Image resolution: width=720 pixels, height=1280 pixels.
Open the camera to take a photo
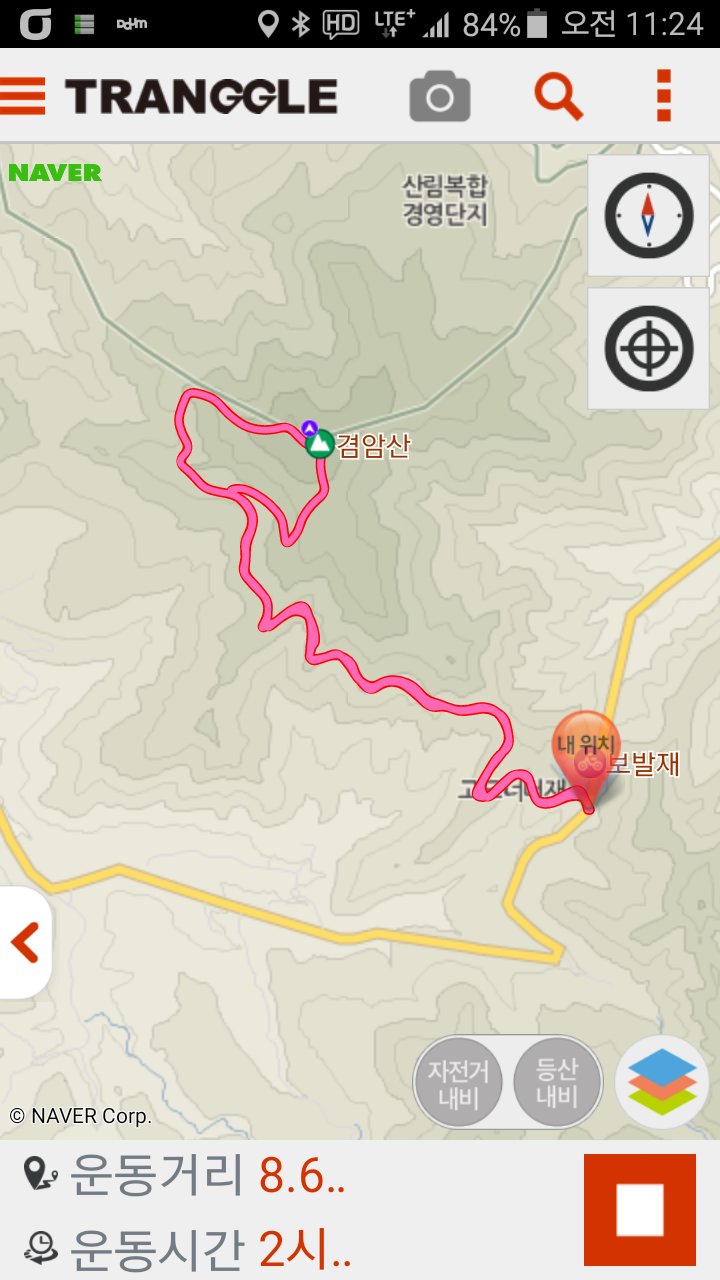(x=439, y=97)
